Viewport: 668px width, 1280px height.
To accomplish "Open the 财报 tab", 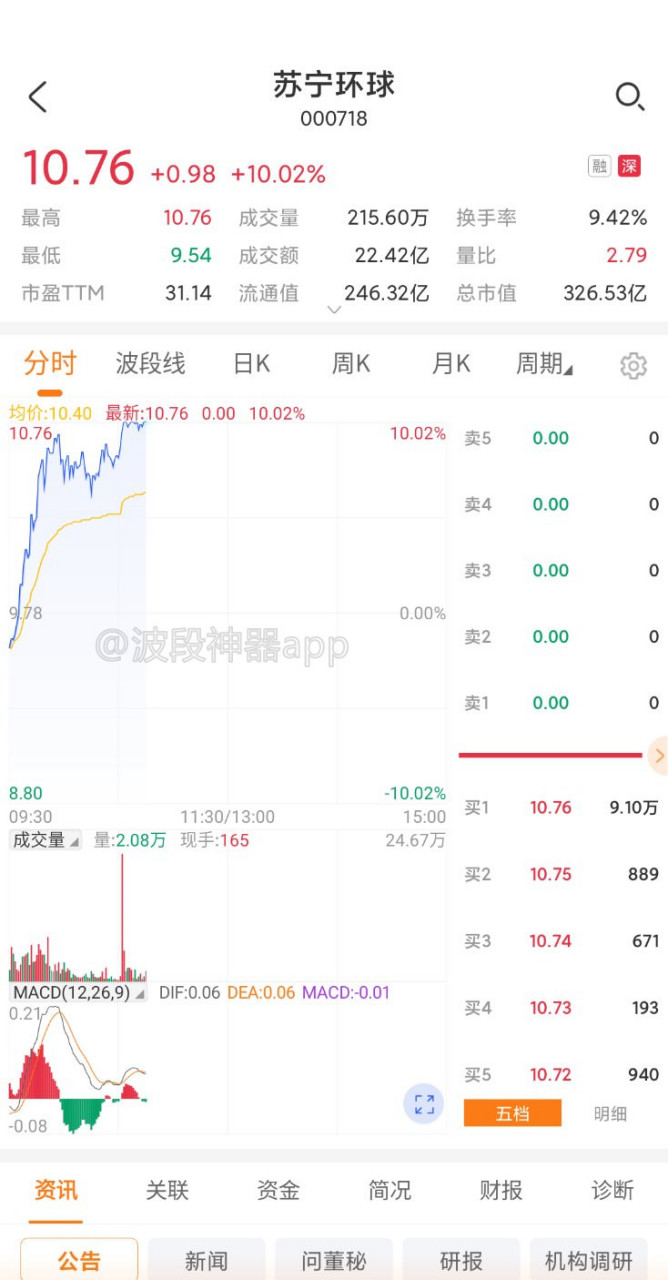I will click(x=501, y=1190).
